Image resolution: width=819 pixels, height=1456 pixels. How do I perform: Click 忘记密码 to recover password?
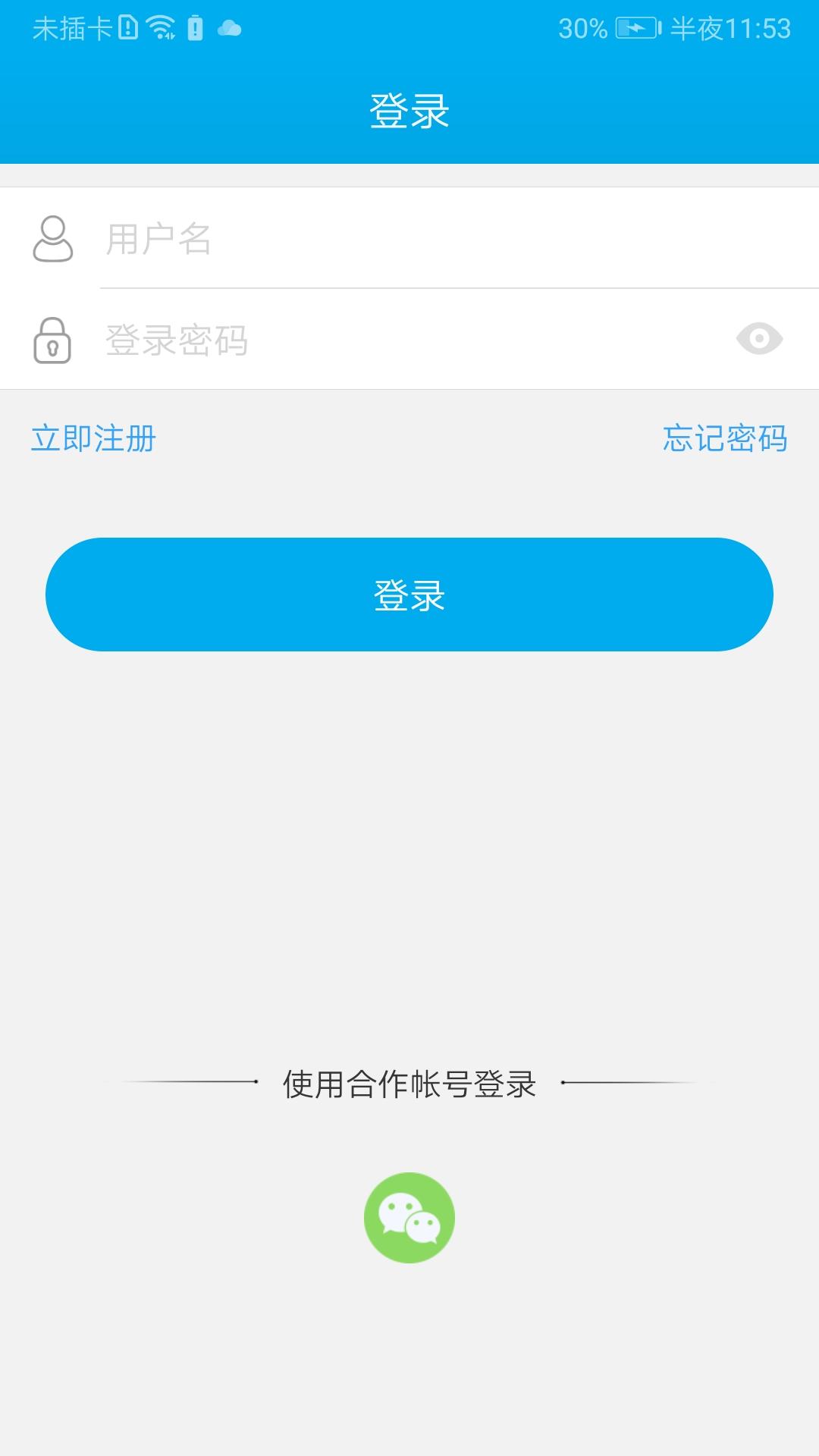[725, 438]
